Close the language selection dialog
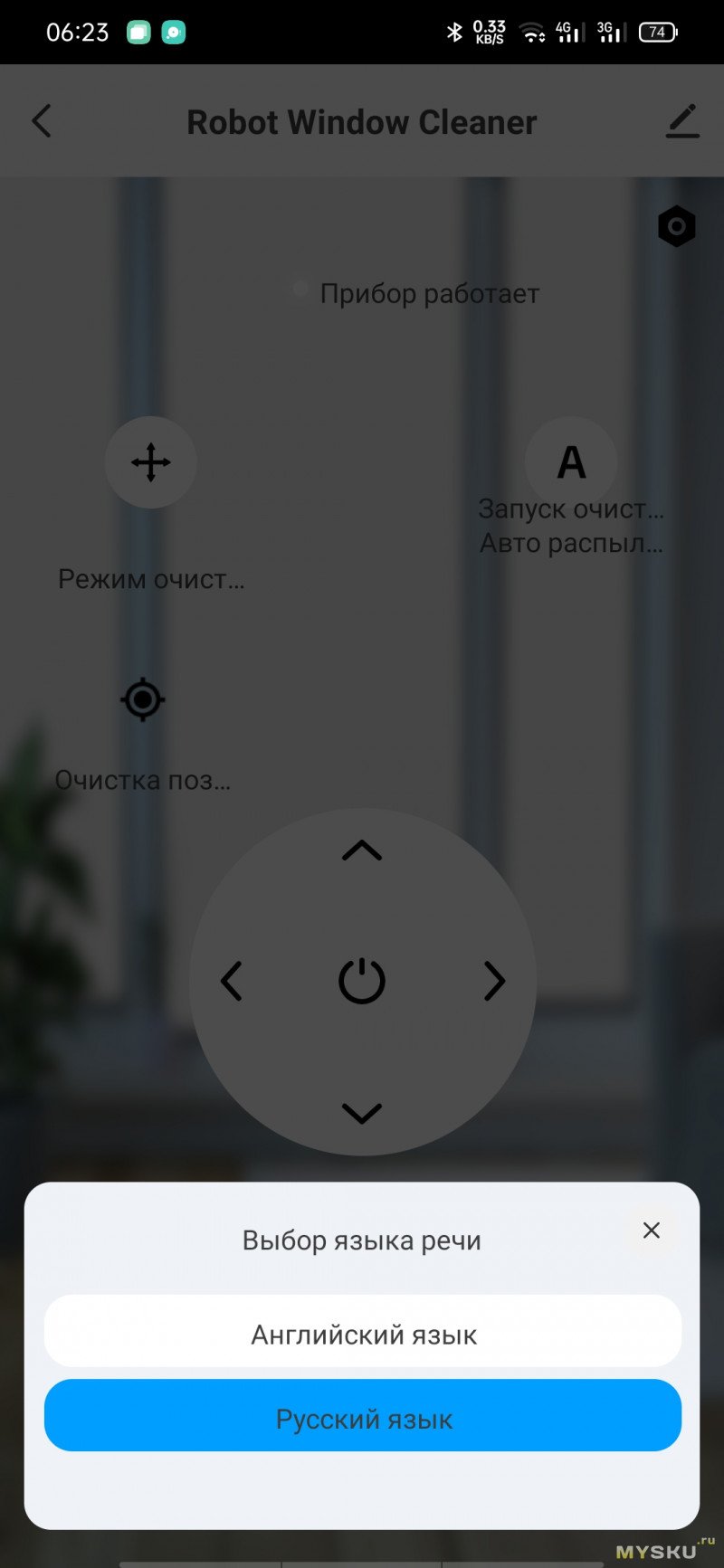This screenshot has width=724, height=1568. pos(651,1231)
